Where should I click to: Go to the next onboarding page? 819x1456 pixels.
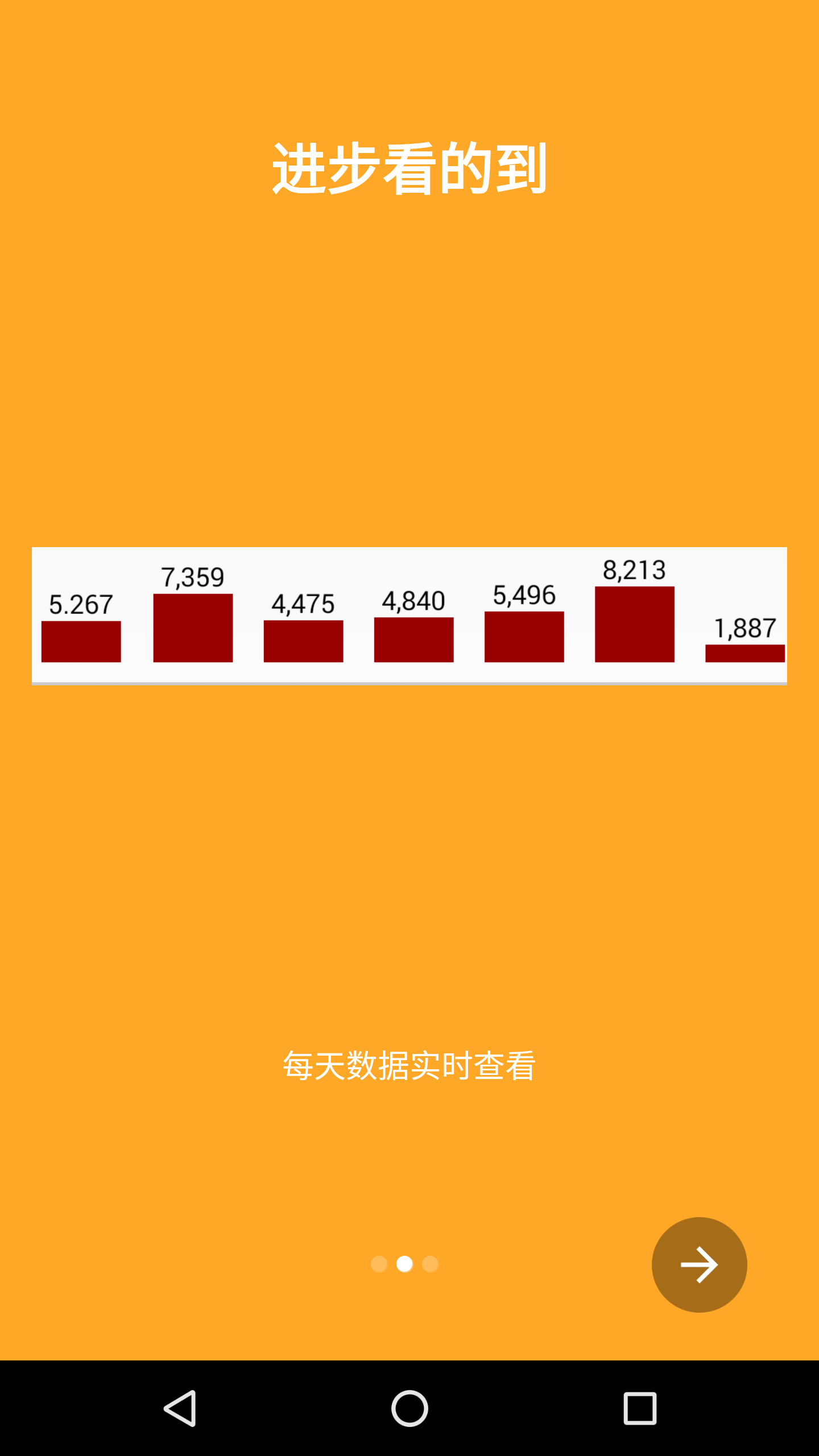699,1264
